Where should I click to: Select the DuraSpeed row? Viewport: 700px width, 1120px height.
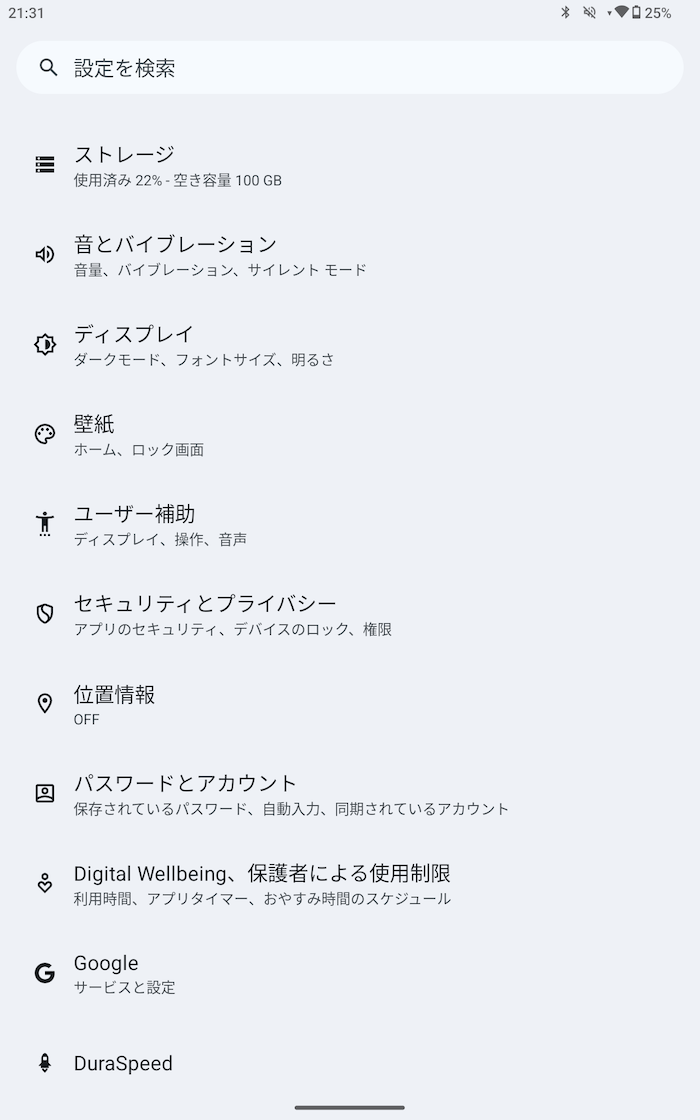[350, 1064]
